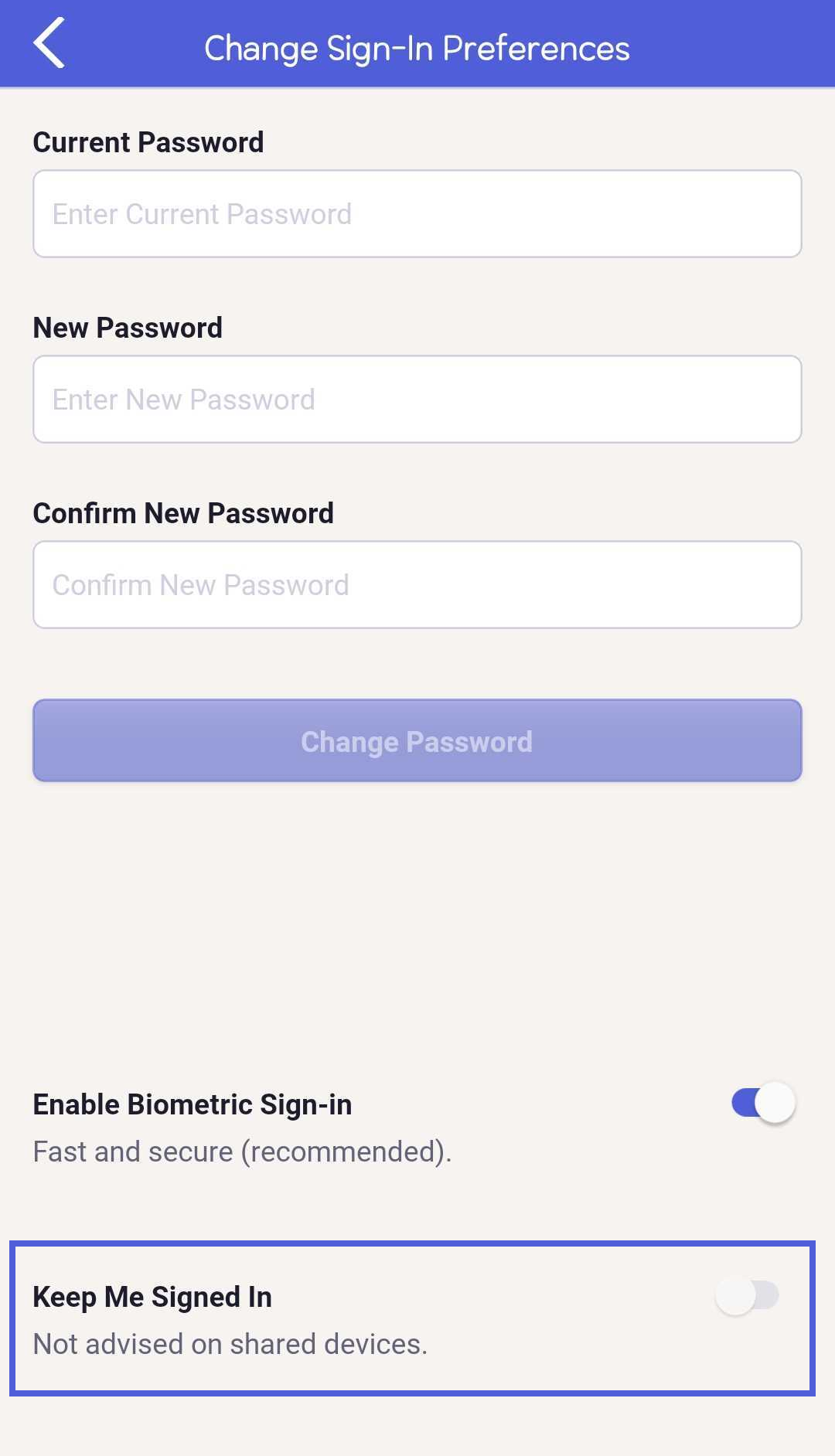Go back using the top-left arrow
This screenshot has width=835, height=1456.
(49, 43)
